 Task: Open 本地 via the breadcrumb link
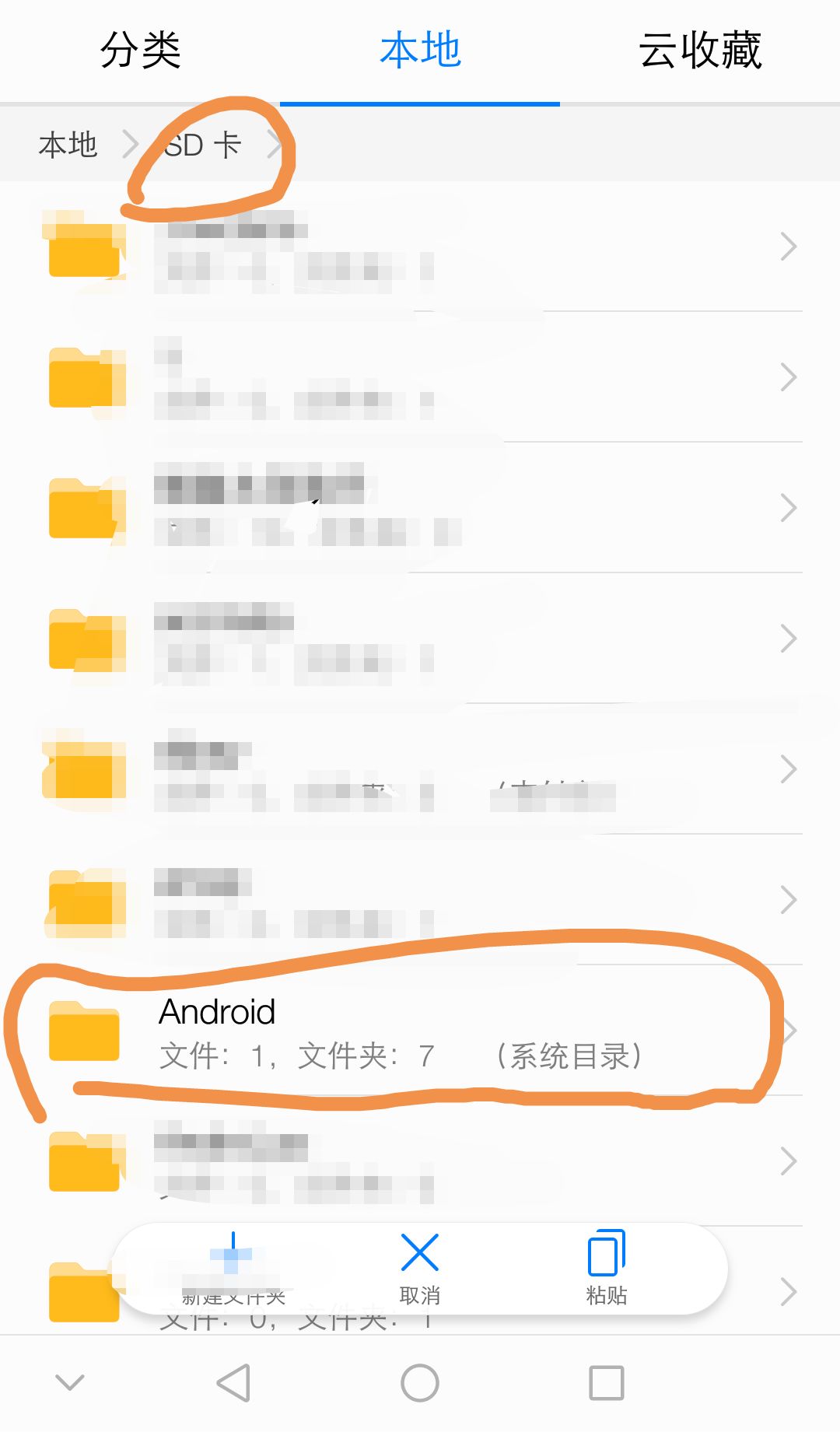coord(68,145)
